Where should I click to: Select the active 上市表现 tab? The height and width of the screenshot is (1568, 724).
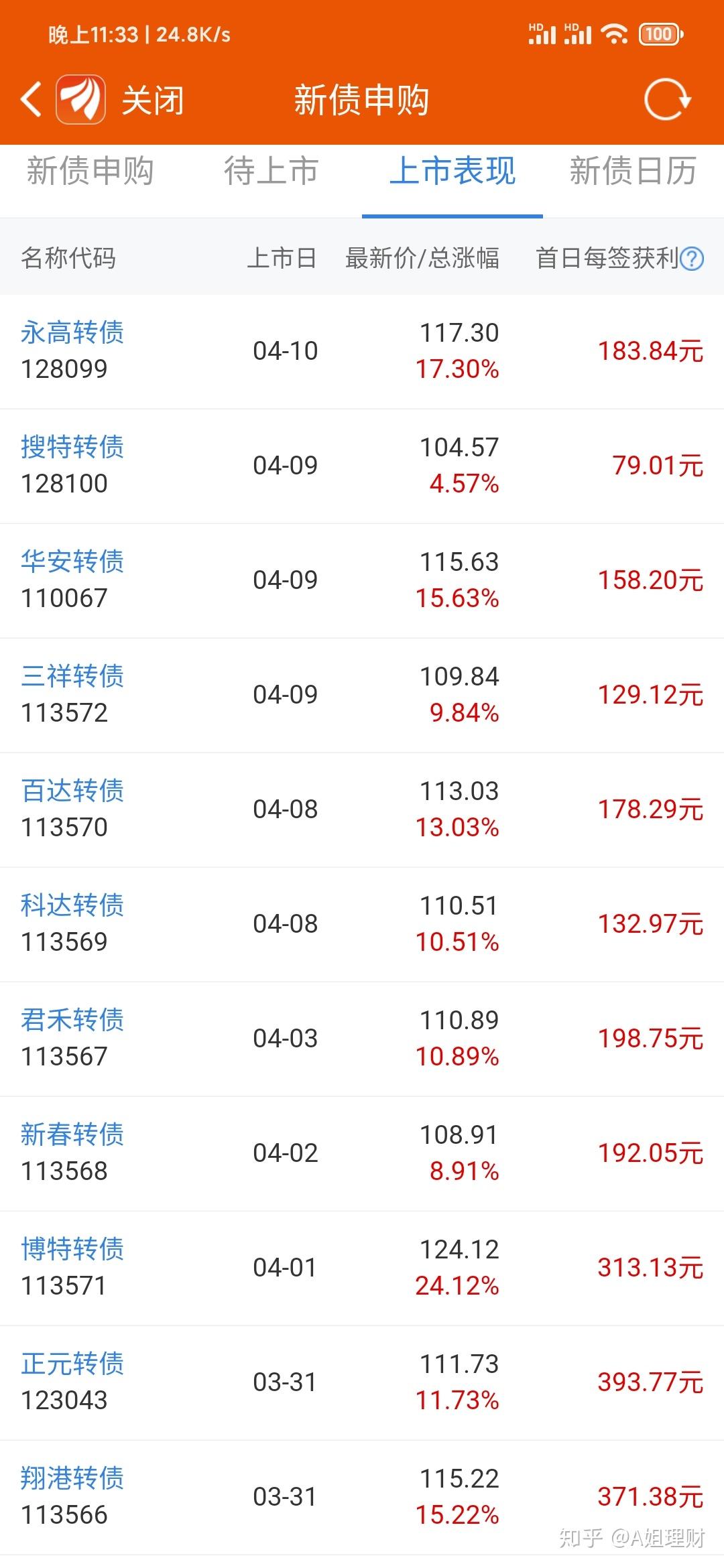coord(452,173)
